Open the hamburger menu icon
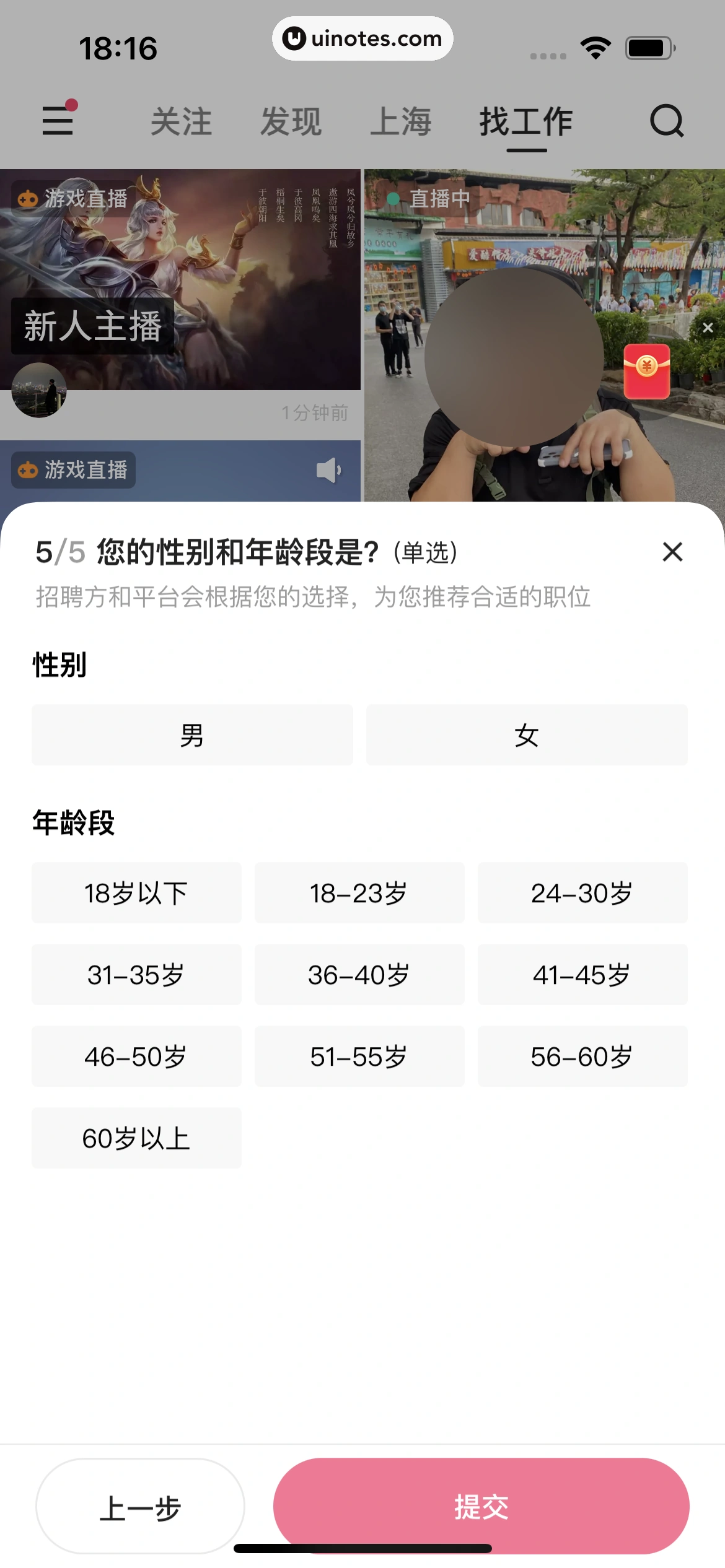725x1568 pixels. click(58, 122)
